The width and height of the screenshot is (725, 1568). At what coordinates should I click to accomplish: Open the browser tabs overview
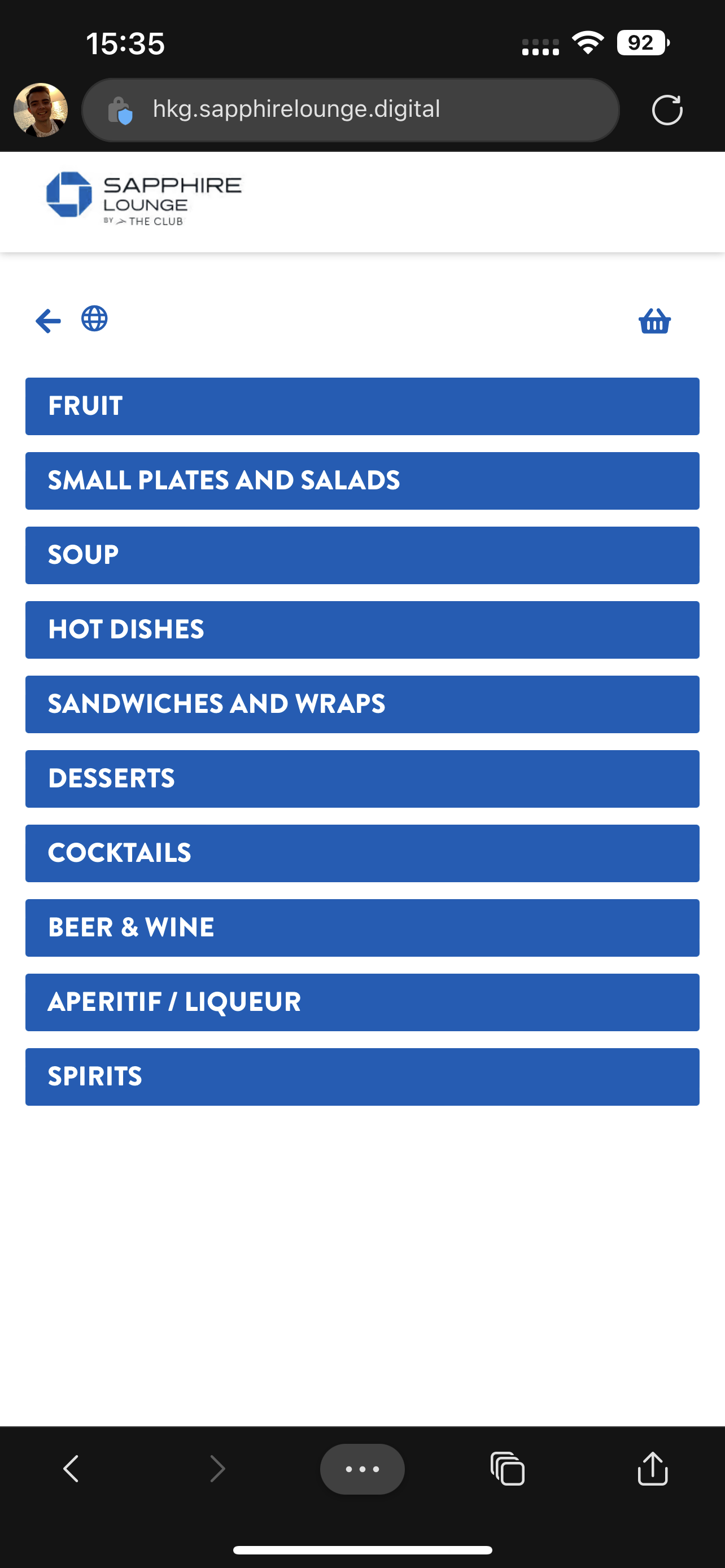[507, 1469]
